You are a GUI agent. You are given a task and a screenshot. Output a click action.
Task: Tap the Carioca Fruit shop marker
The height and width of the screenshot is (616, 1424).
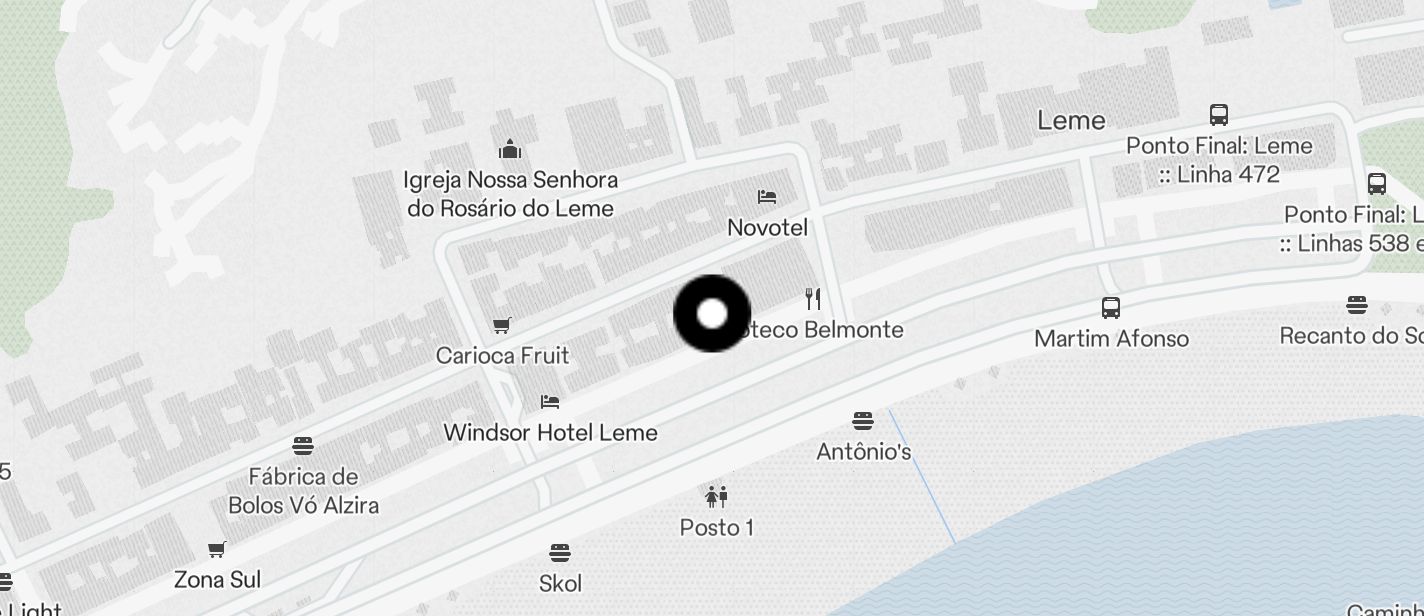tap(502, 326)
